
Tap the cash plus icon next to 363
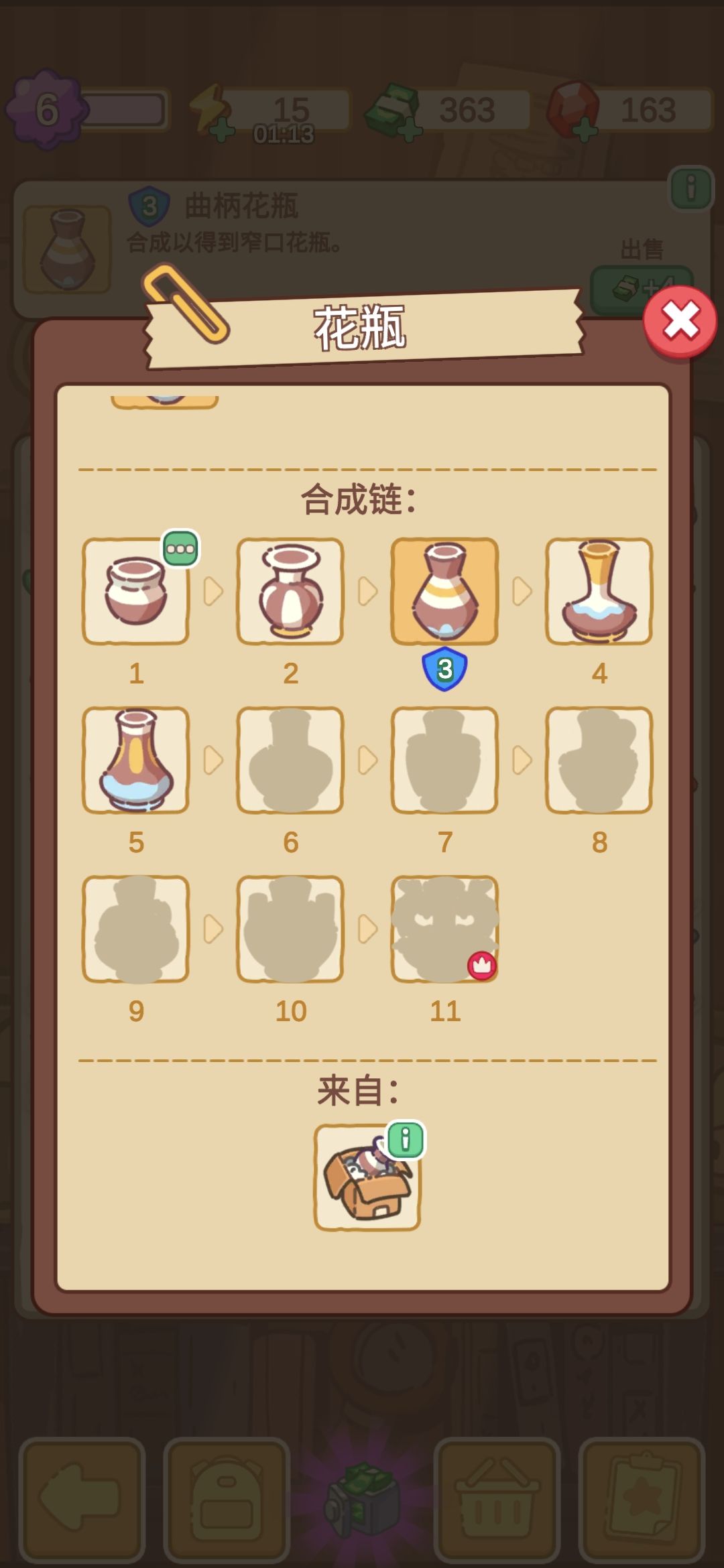410,129
